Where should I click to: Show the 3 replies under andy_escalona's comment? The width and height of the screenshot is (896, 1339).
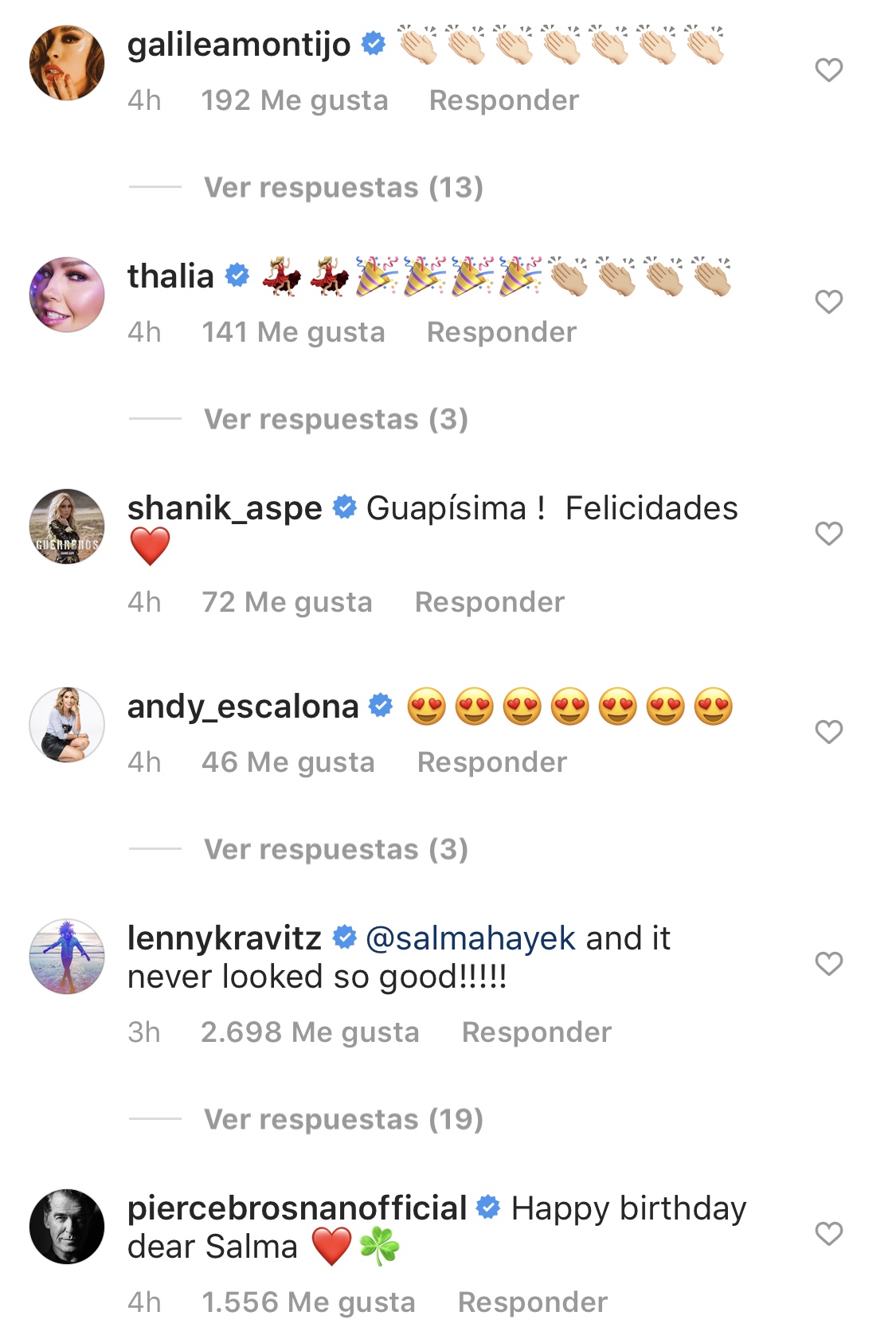pyautogui.click(x=335, y=850)
